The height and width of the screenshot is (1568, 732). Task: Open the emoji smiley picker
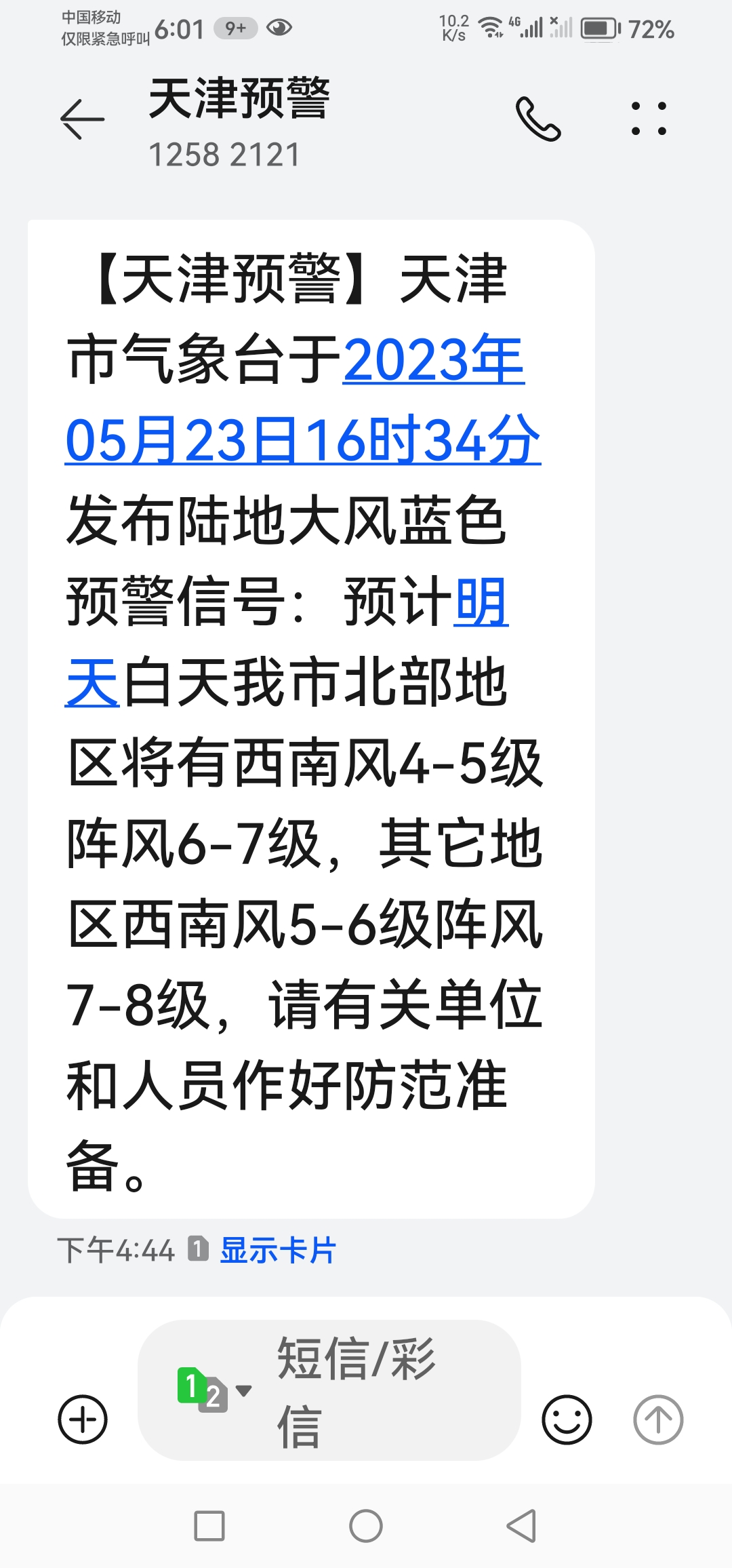tap(567, 1419)
